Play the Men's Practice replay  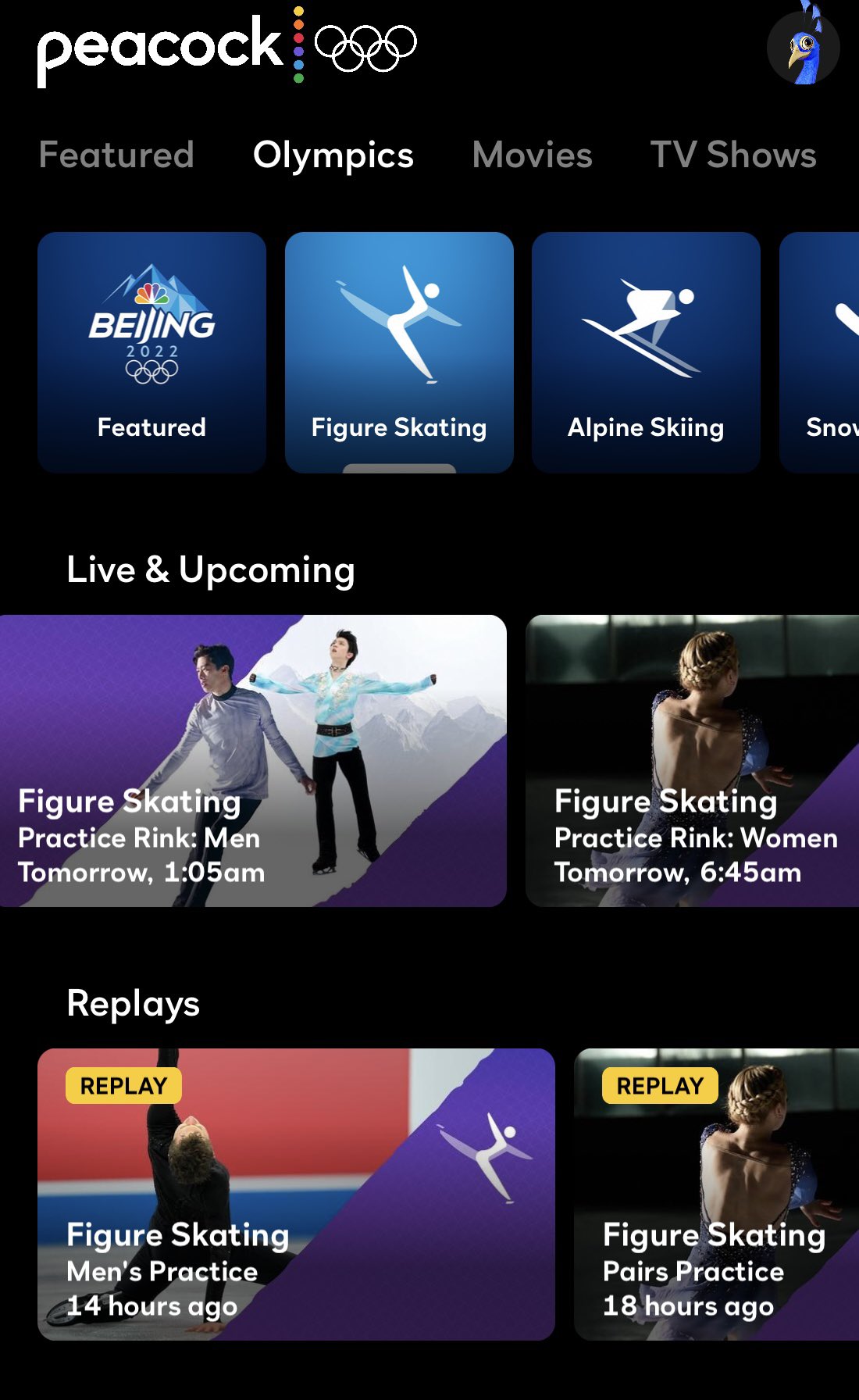point(296,1194)
